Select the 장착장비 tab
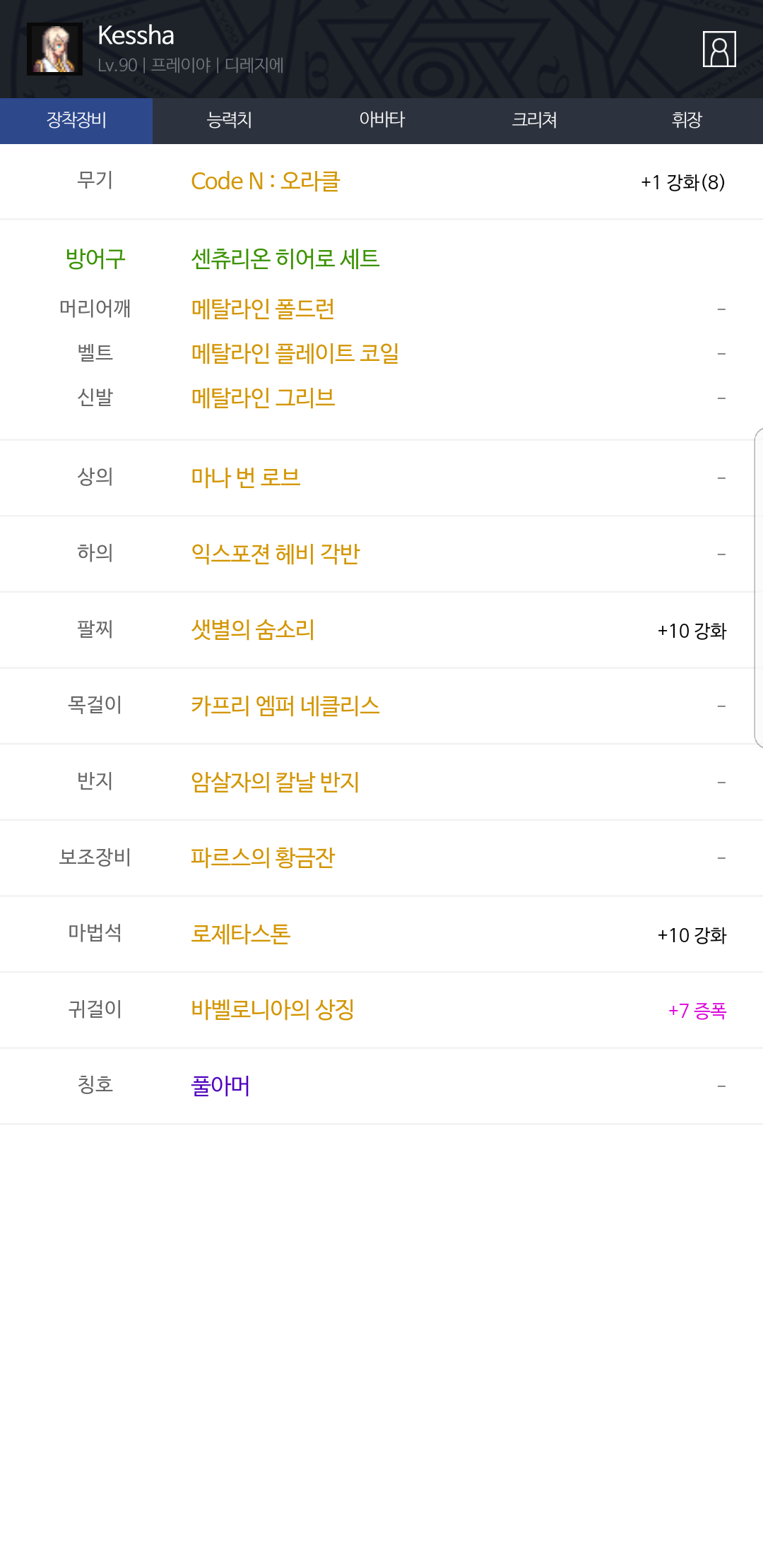 76,121
